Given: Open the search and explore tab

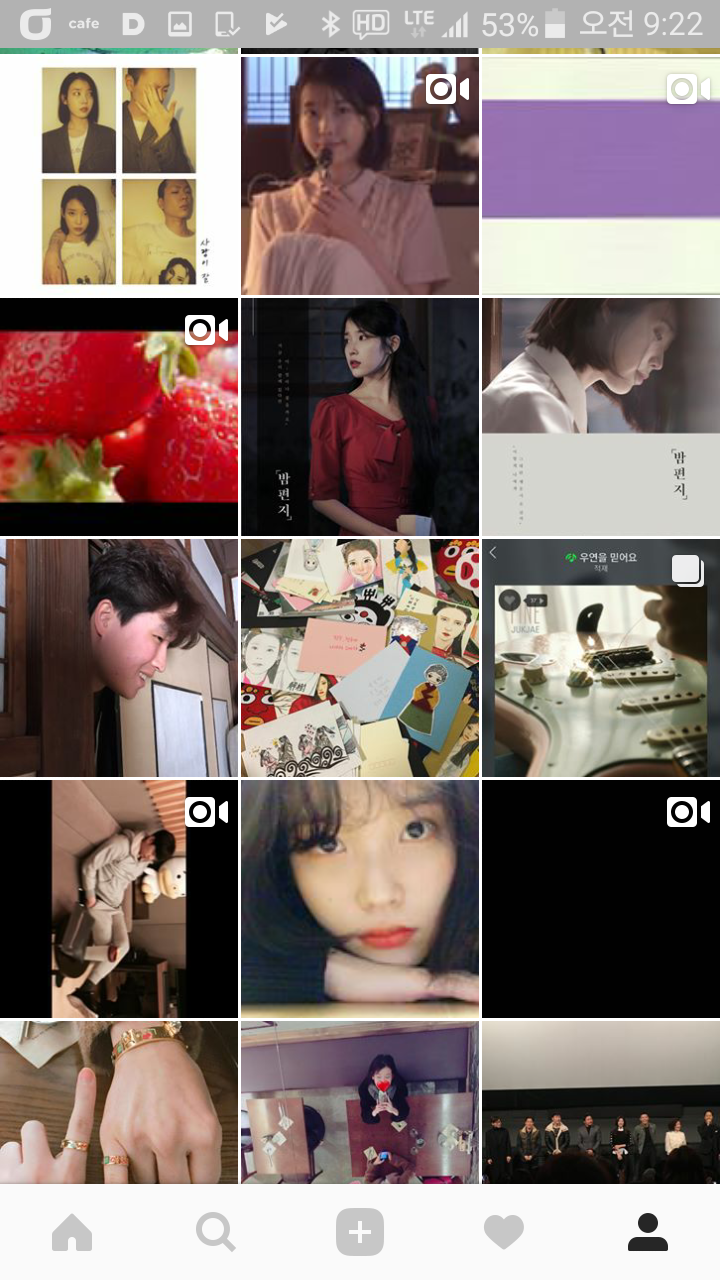Looking at the screenshot, I should tap(215, 1232).
